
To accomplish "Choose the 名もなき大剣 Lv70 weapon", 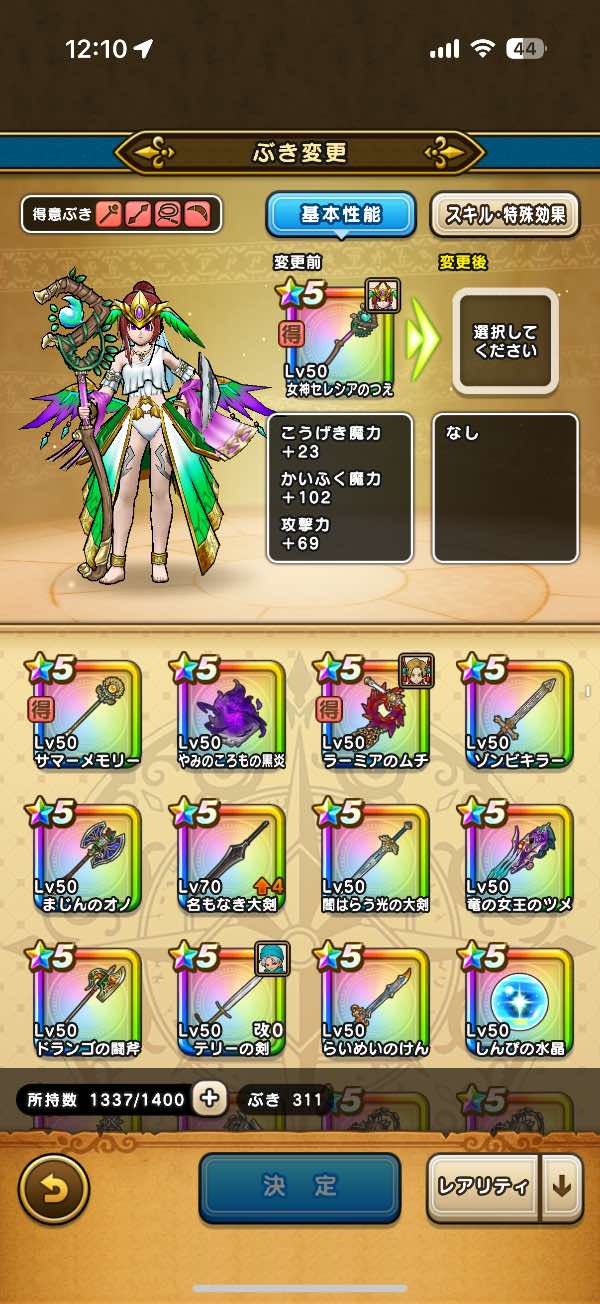I will click(230, 857).
